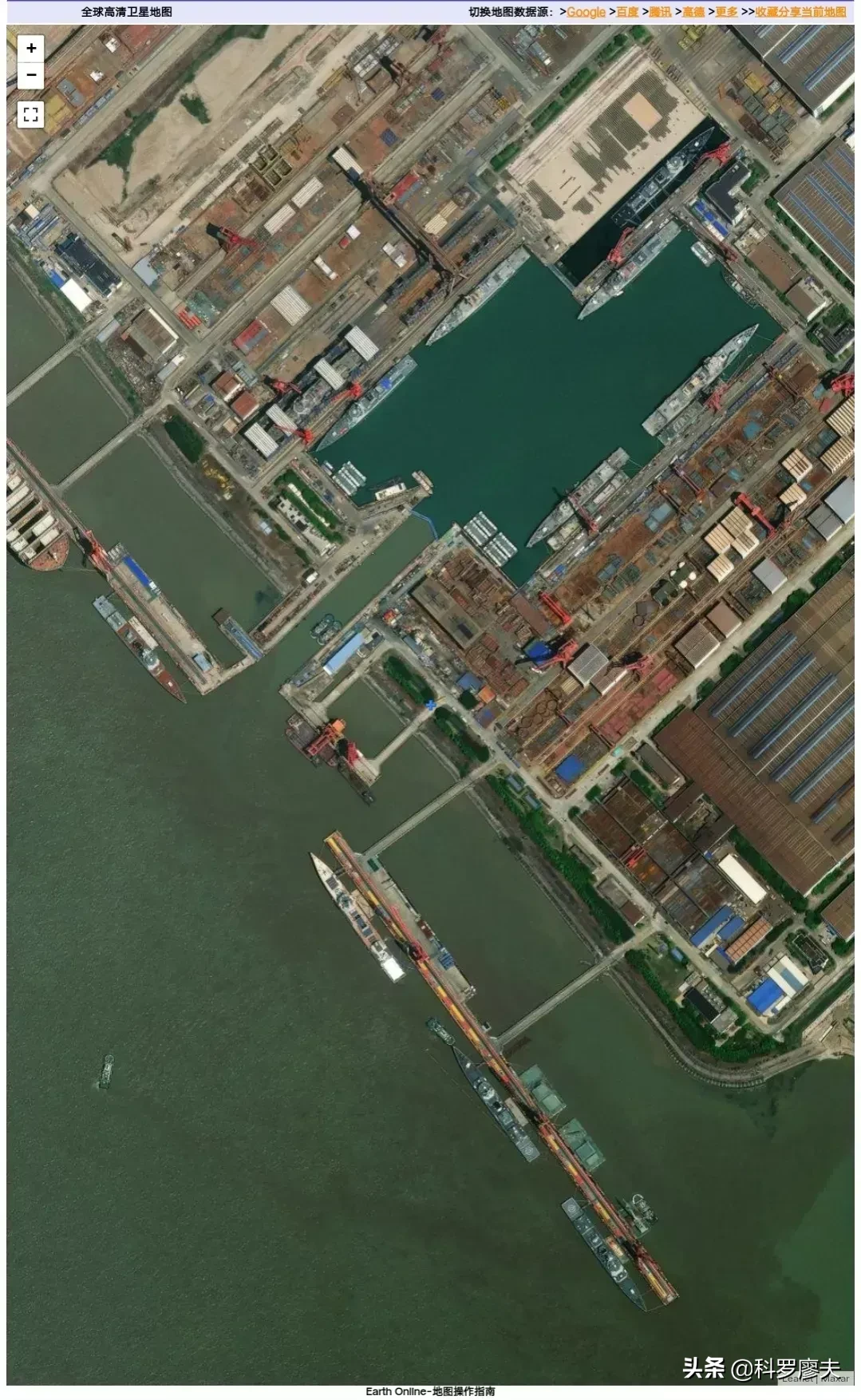Image resolution: width=861 pixels, height=1400 pixels.
Task: Switch map data source to 百度
Action: tap(628, 12)
